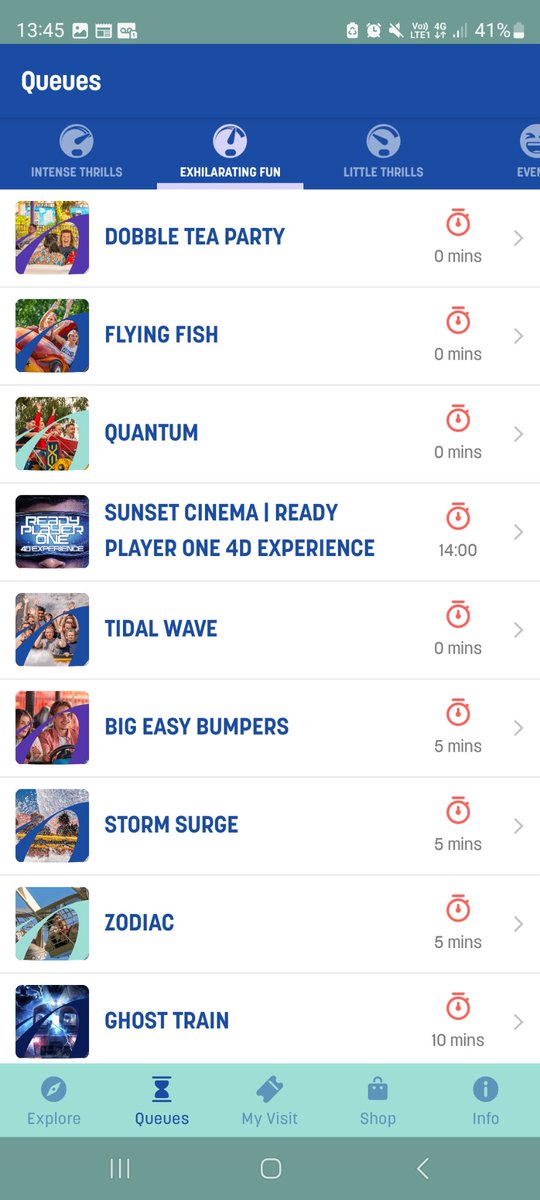
Task: View Ghost Train queue details
Action: (270, 1019)
